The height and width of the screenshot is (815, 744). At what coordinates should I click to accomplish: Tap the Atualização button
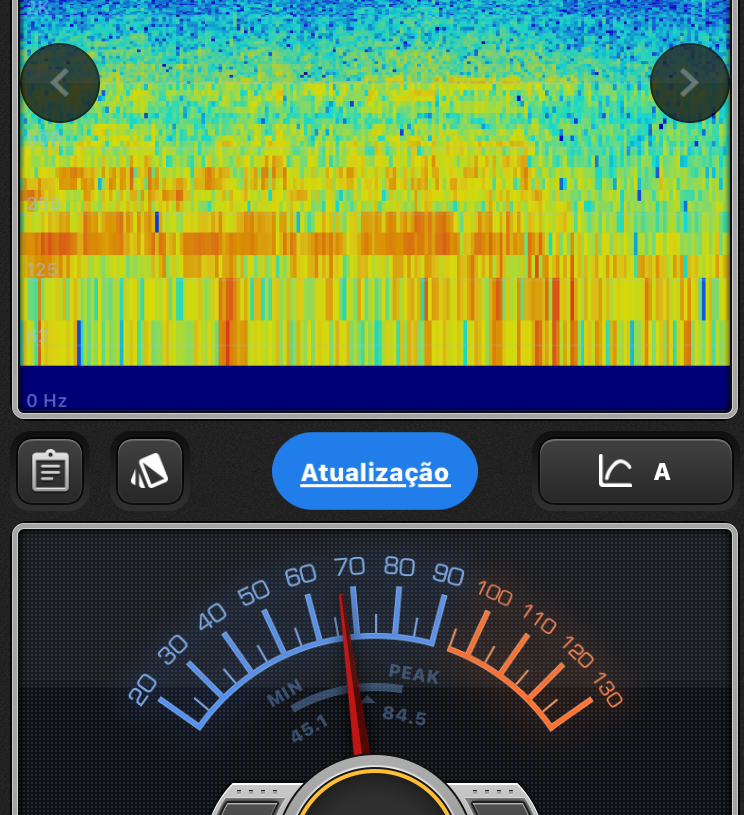(375, 472)
